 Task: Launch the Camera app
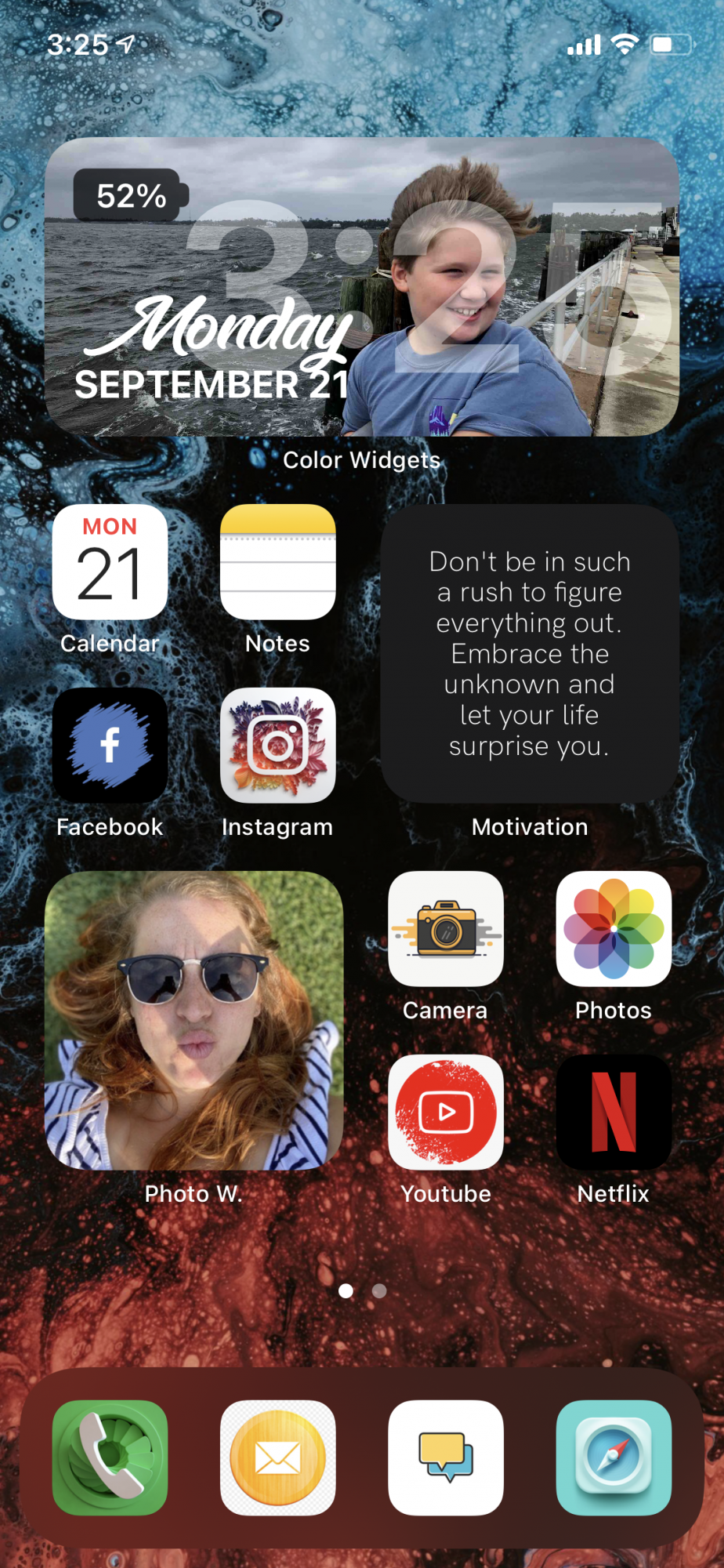446,929
